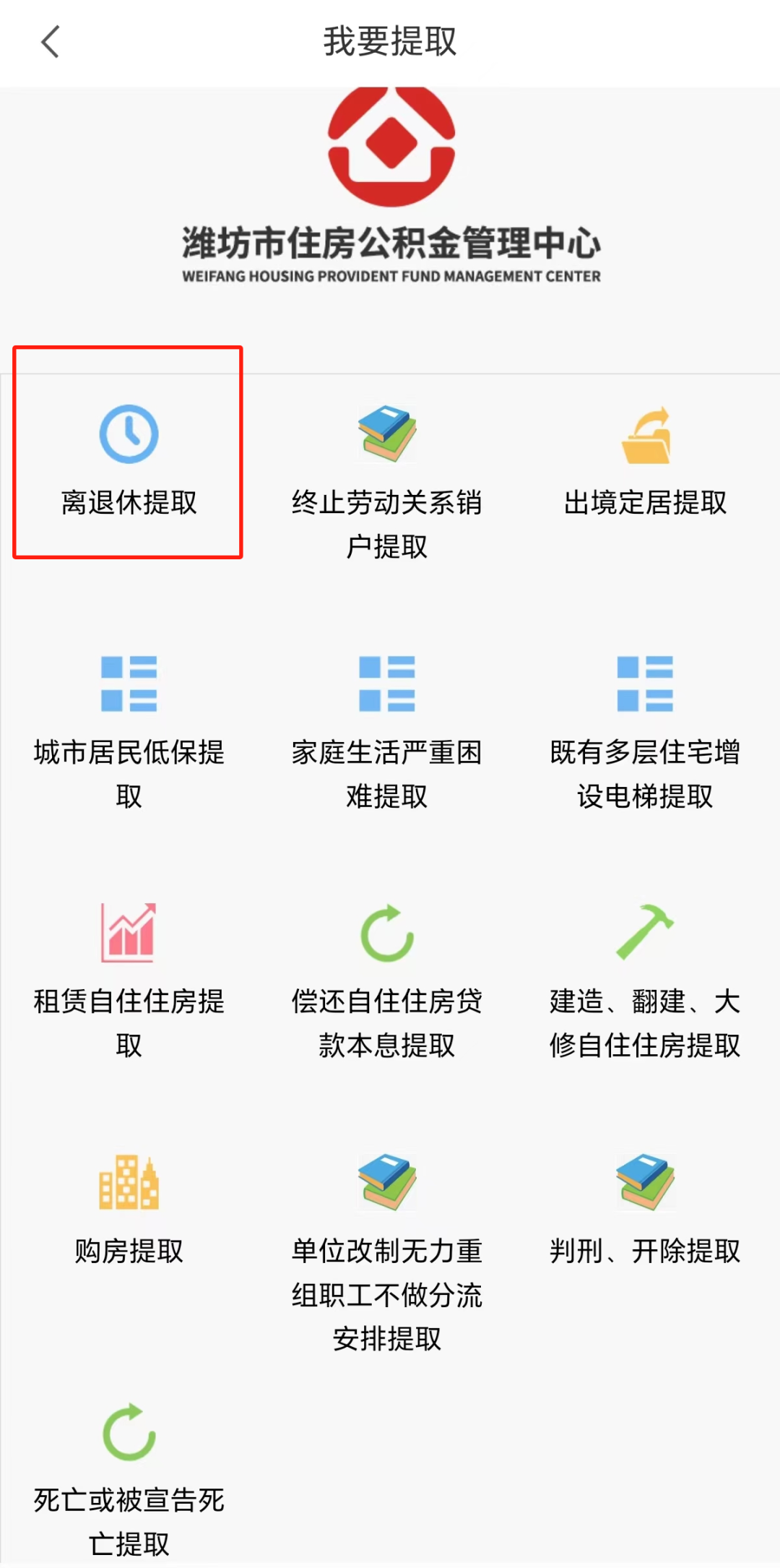Choose 判刑、开除提取
Screen dimensions: 780x1568
pos(645,1208)
